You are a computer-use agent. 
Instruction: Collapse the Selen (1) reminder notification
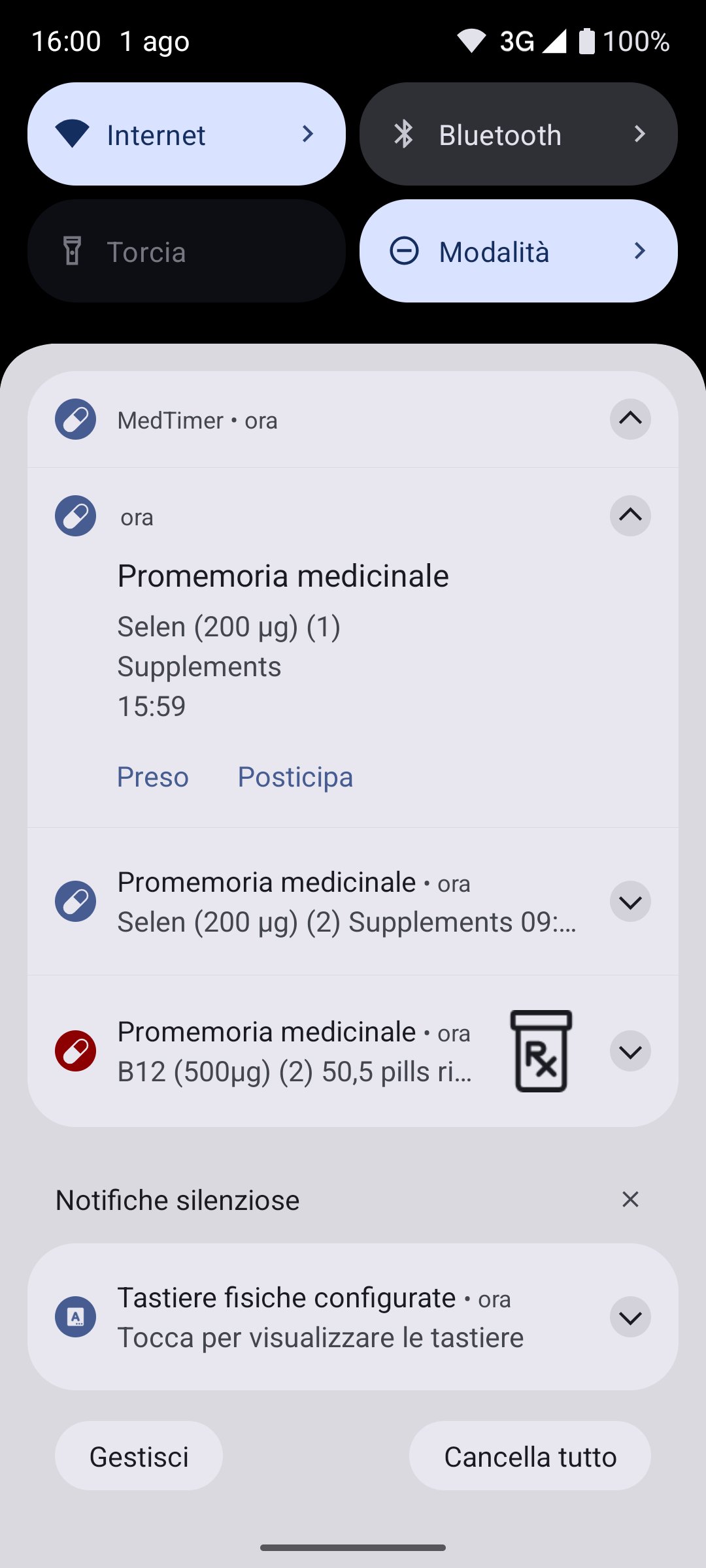[x=630, y=515]
